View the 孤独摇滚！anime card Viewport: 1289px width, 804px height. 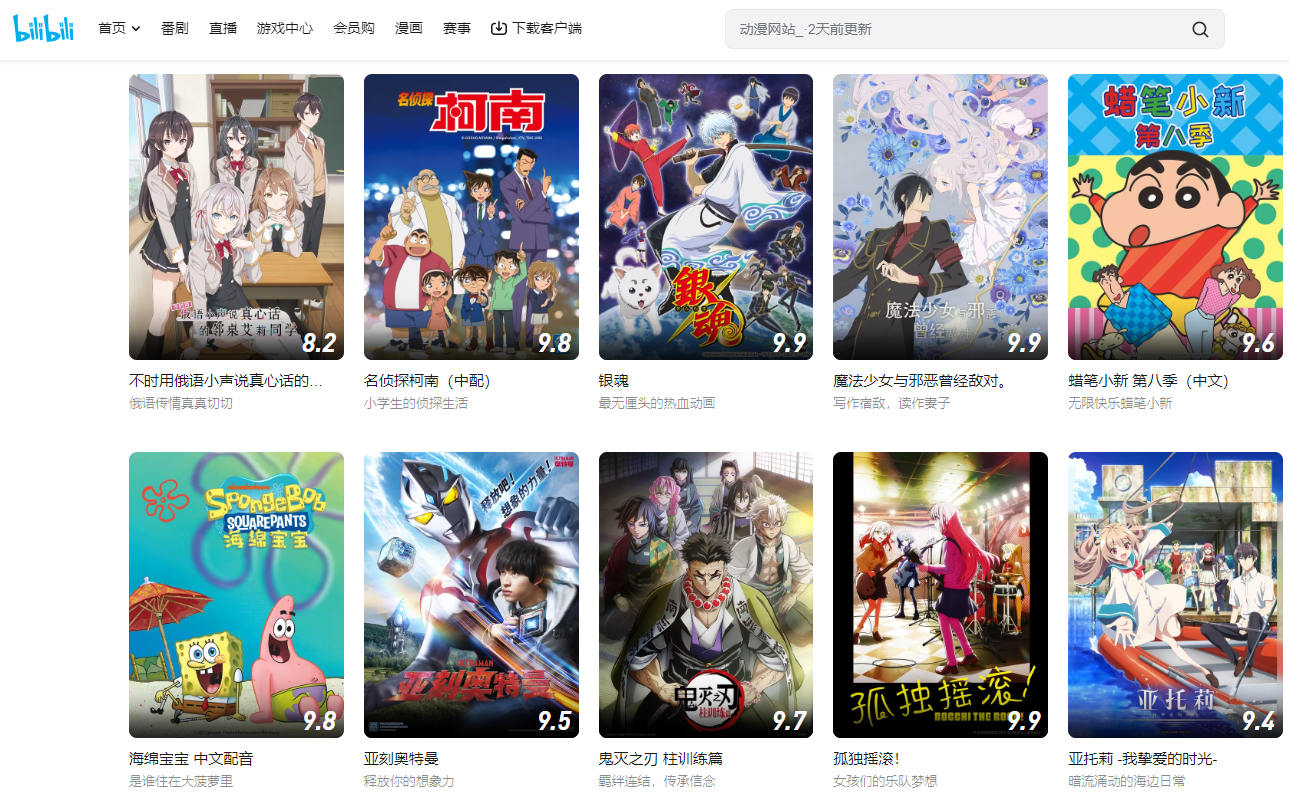940,595
